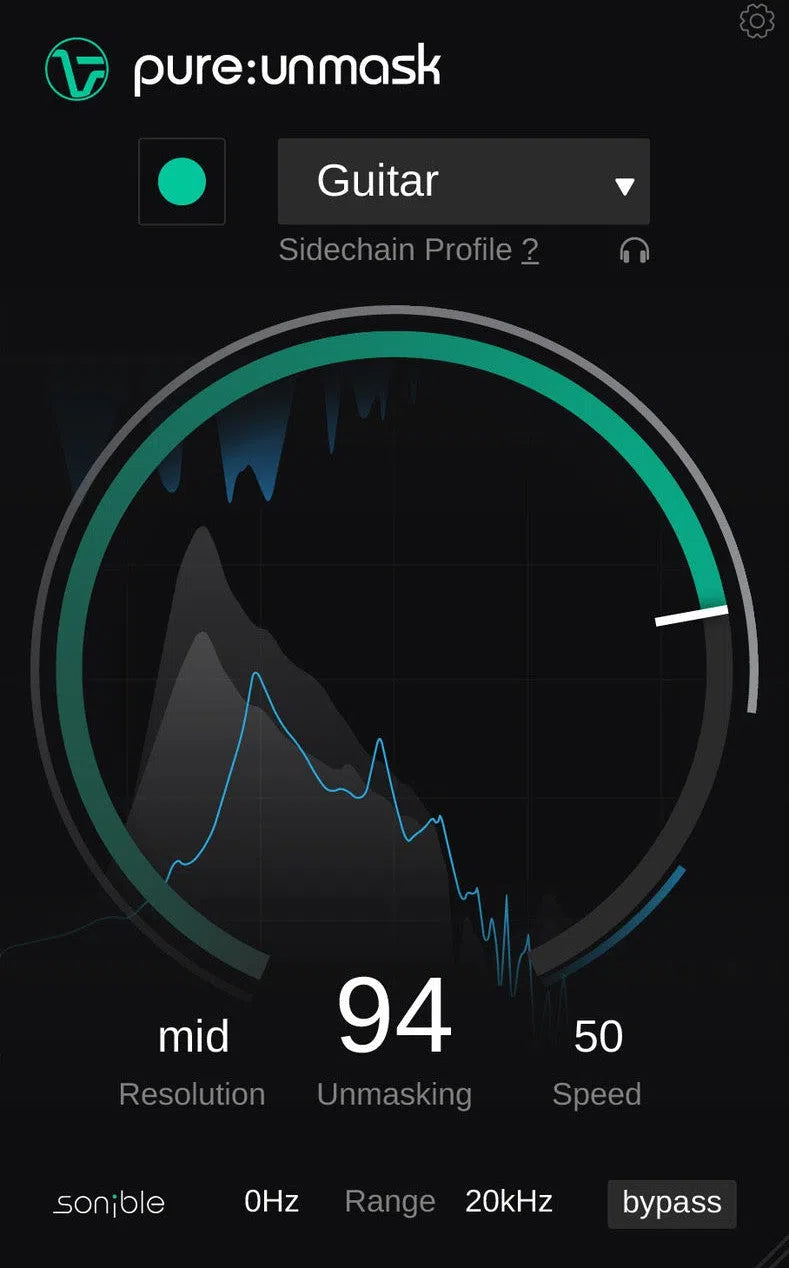
Task: Toggle the bypass button
Action: tap(671, 1203)
